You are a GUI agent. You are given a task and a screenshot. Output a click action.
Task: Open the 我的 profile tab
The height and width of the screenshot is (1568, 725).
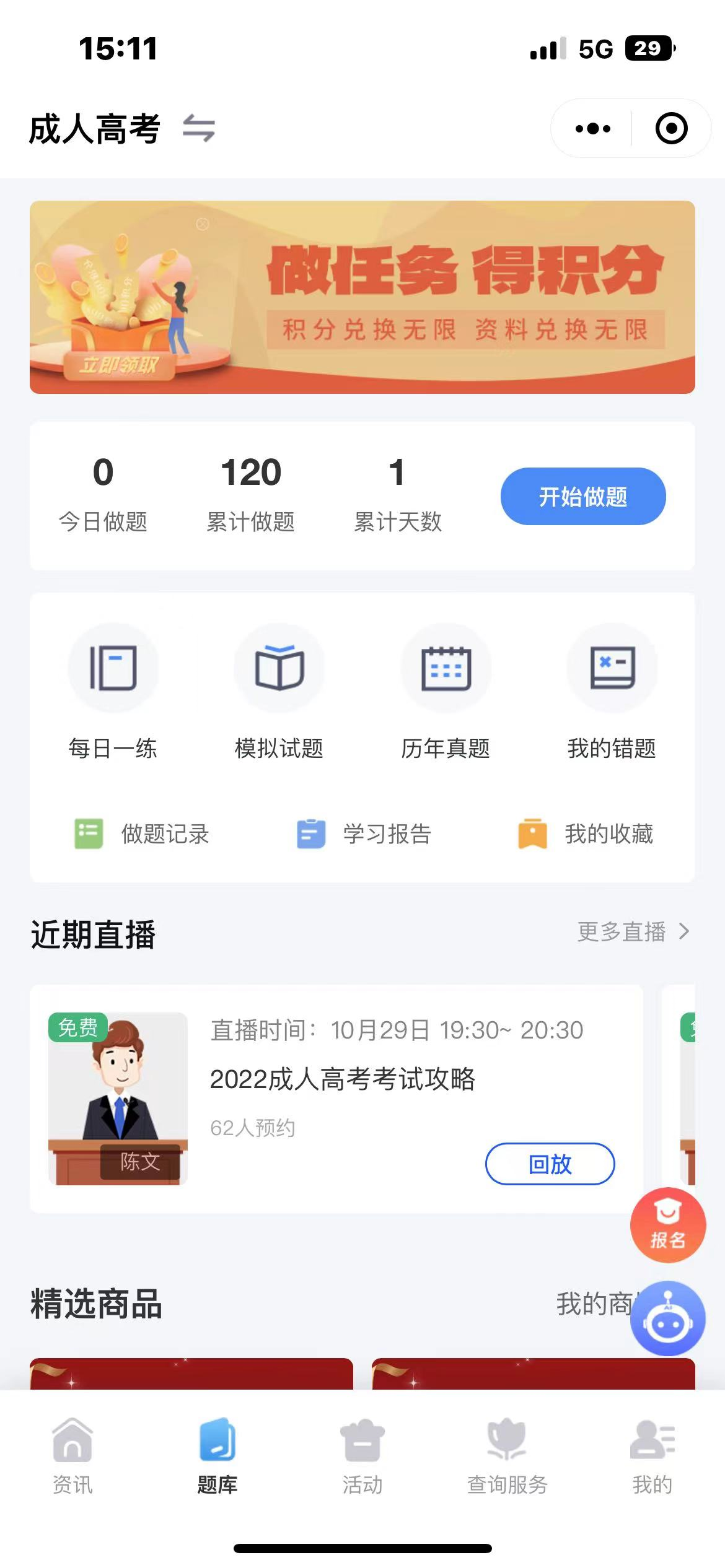[652, 1455]
